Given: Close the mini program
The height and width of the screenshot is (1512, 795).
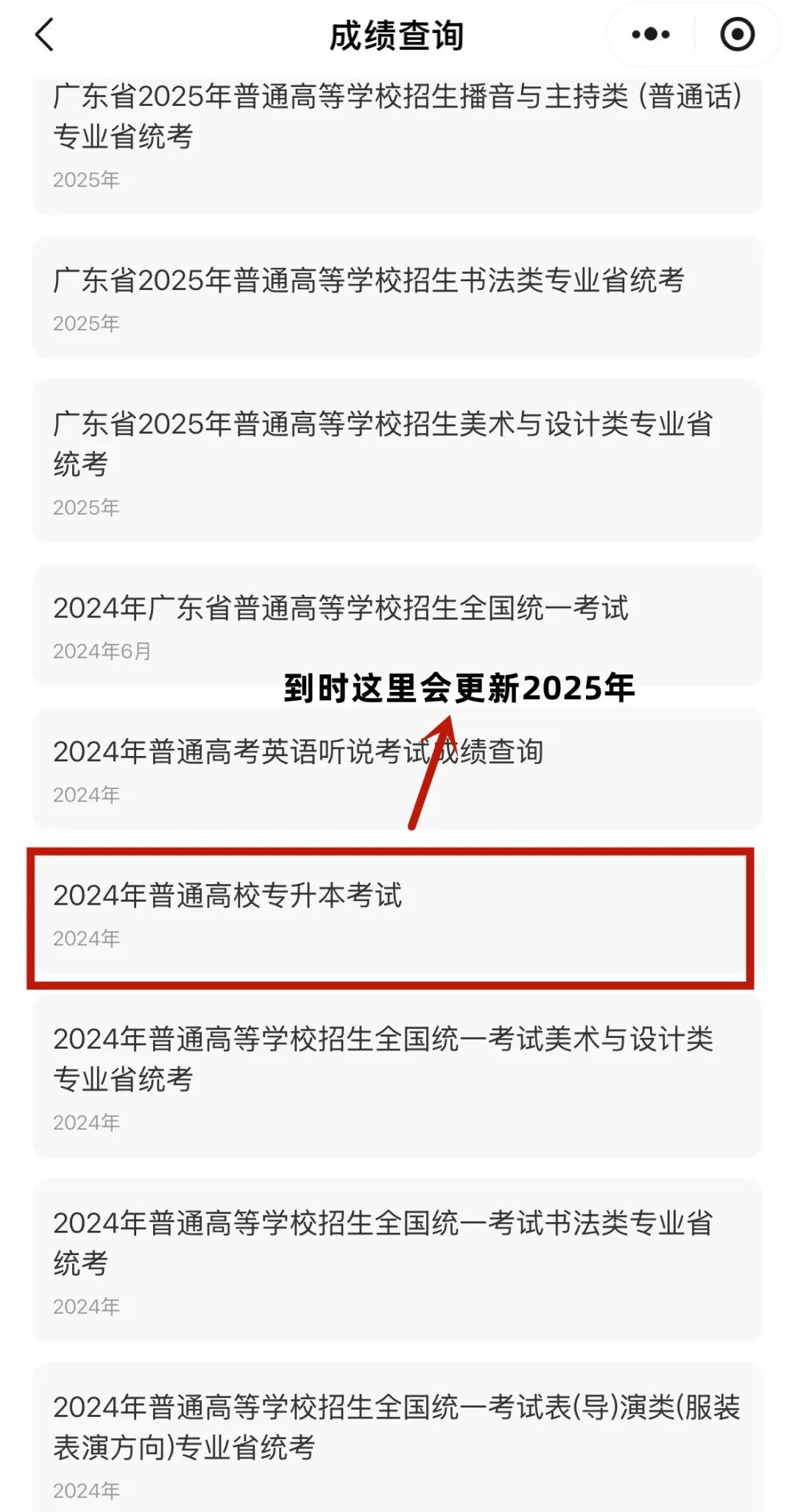Looking at the screenshot, I should point(737,35).
